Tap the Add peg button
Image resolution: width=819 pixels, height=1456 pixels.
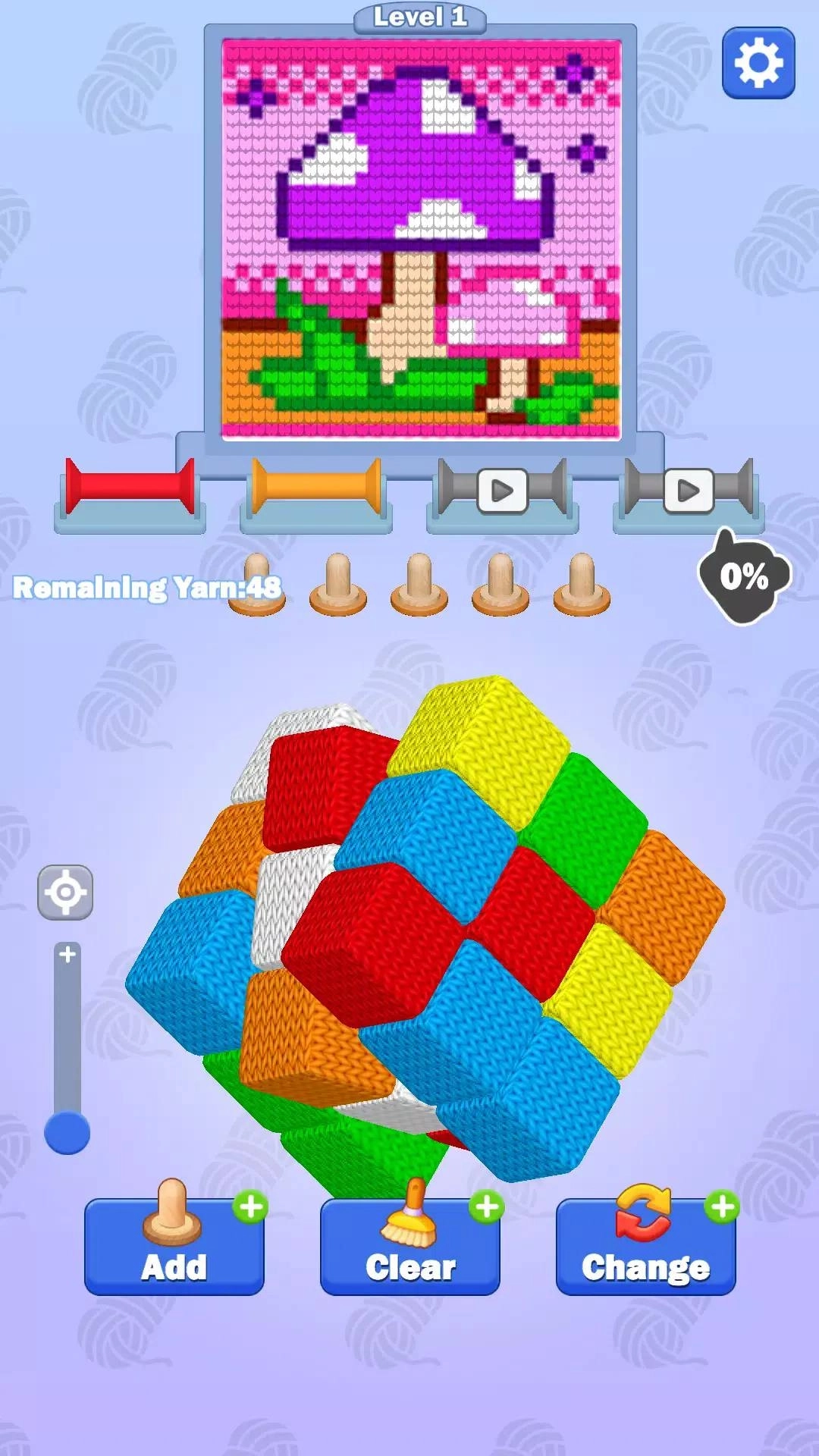click(174, 1247)
